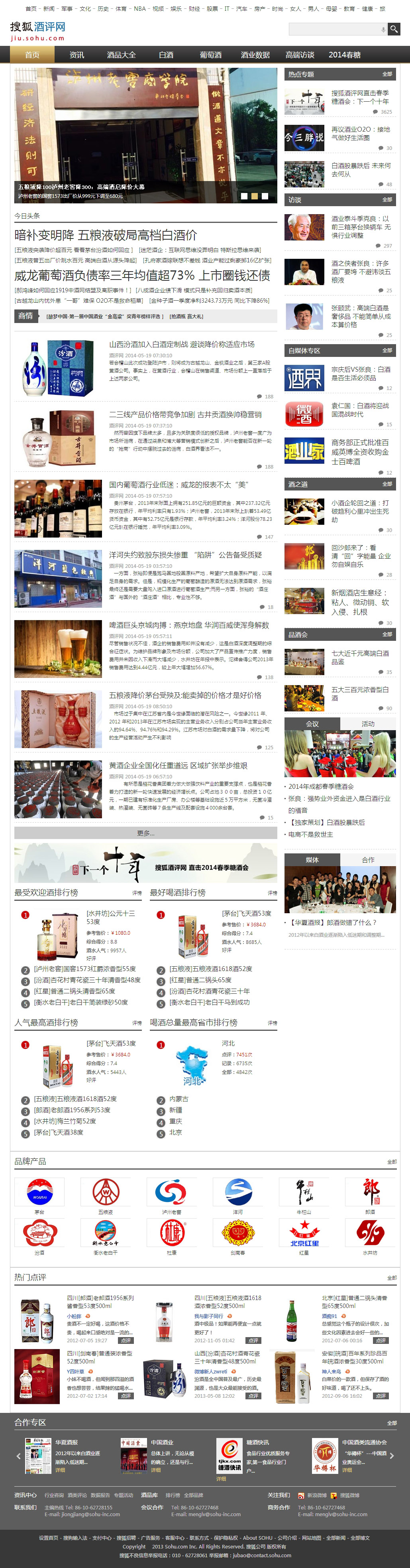Go to the 葡萄酒 tab
Screen dimensions: 410x1568
[210, 55]
